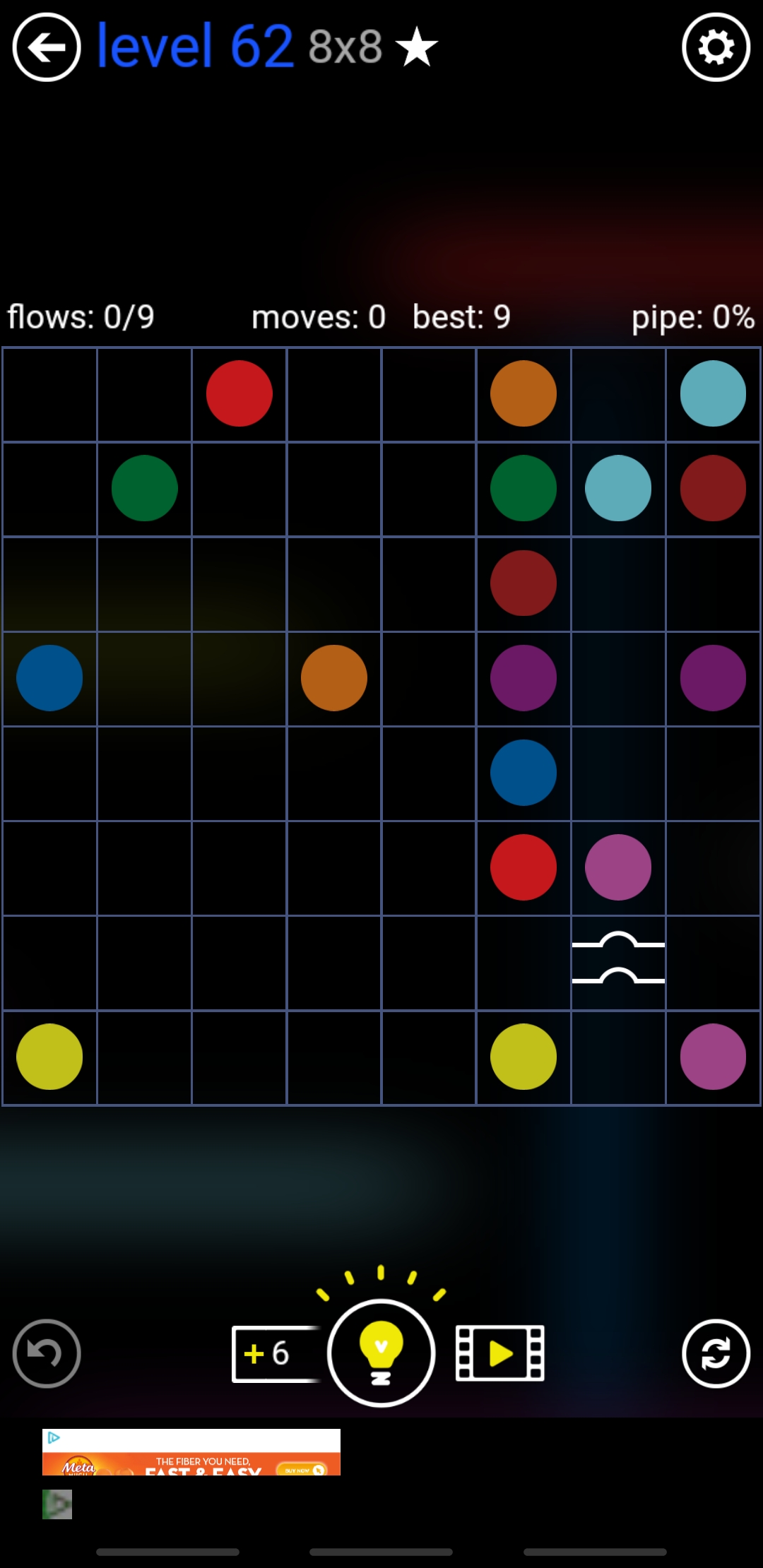Go back using the arrow icon
This screenshot has width=763, height=1568.
point(47,48)
